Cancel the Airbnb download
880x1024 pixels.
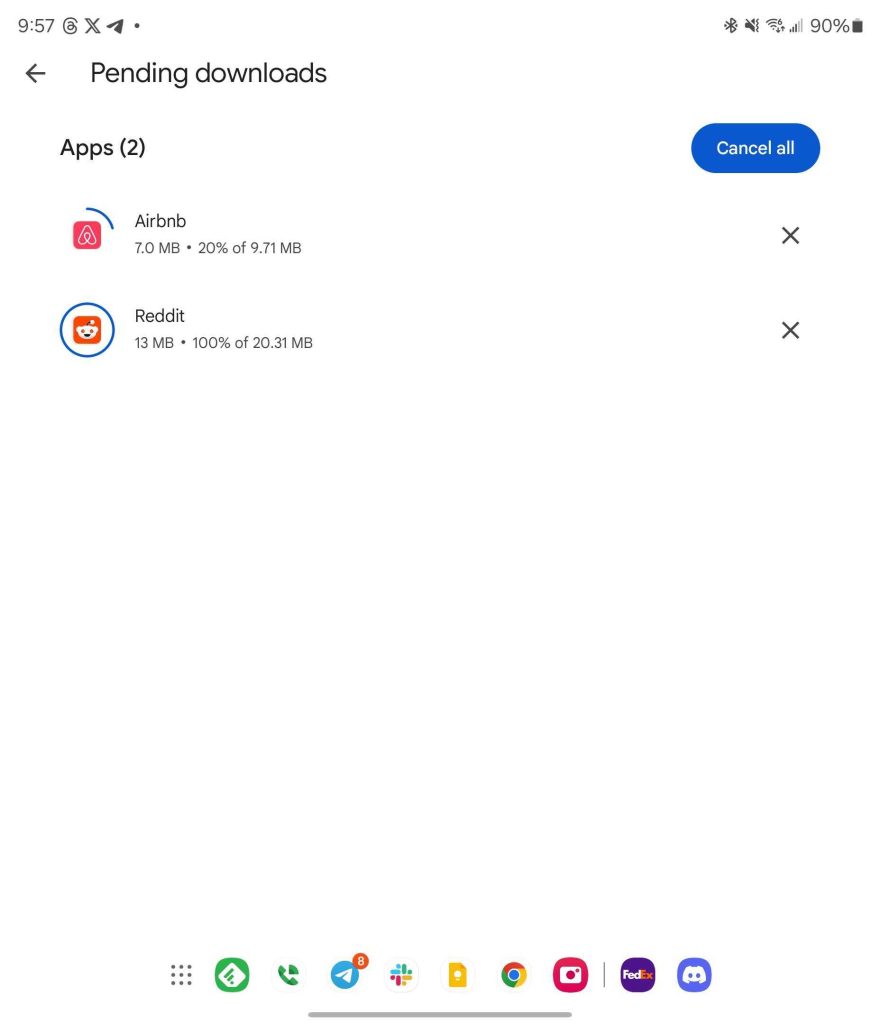click(790, 235)
